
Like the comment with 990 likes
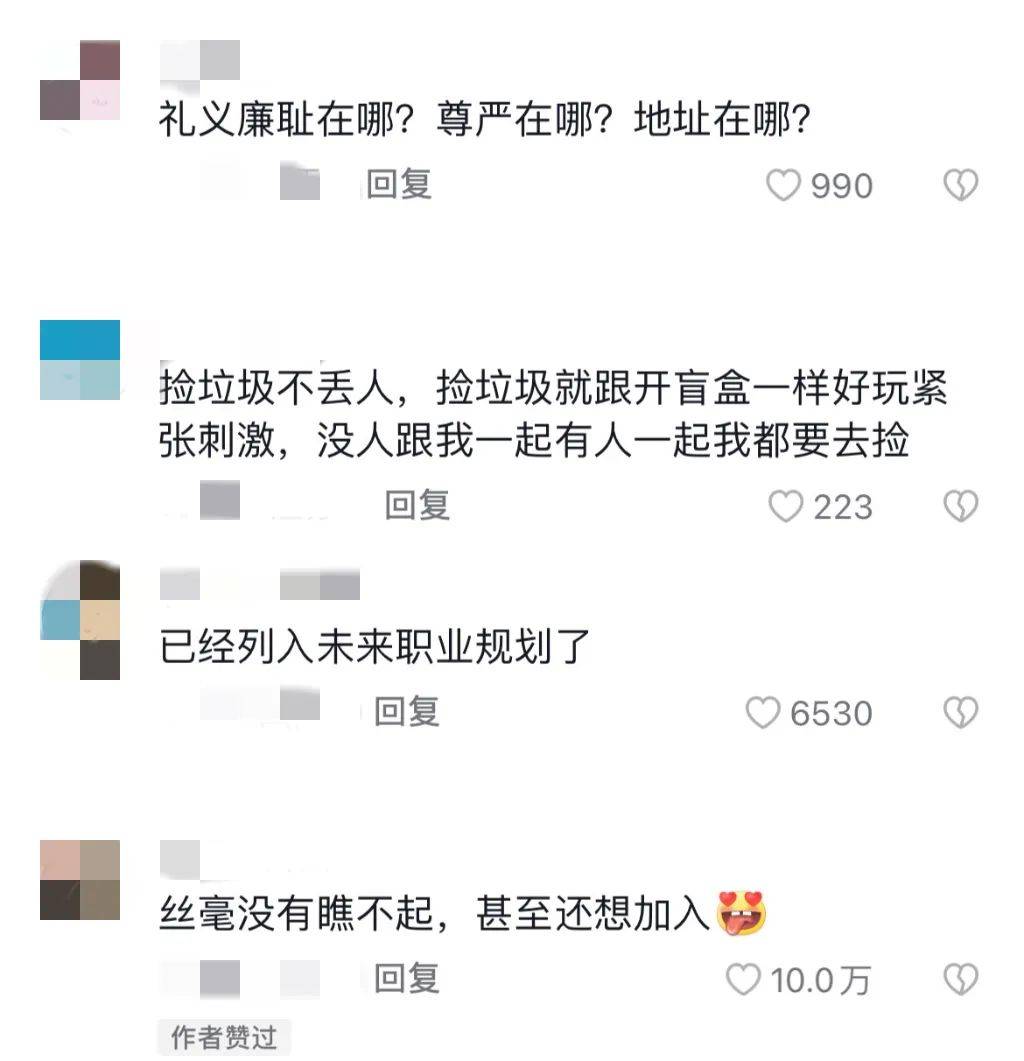pos(784,186)
